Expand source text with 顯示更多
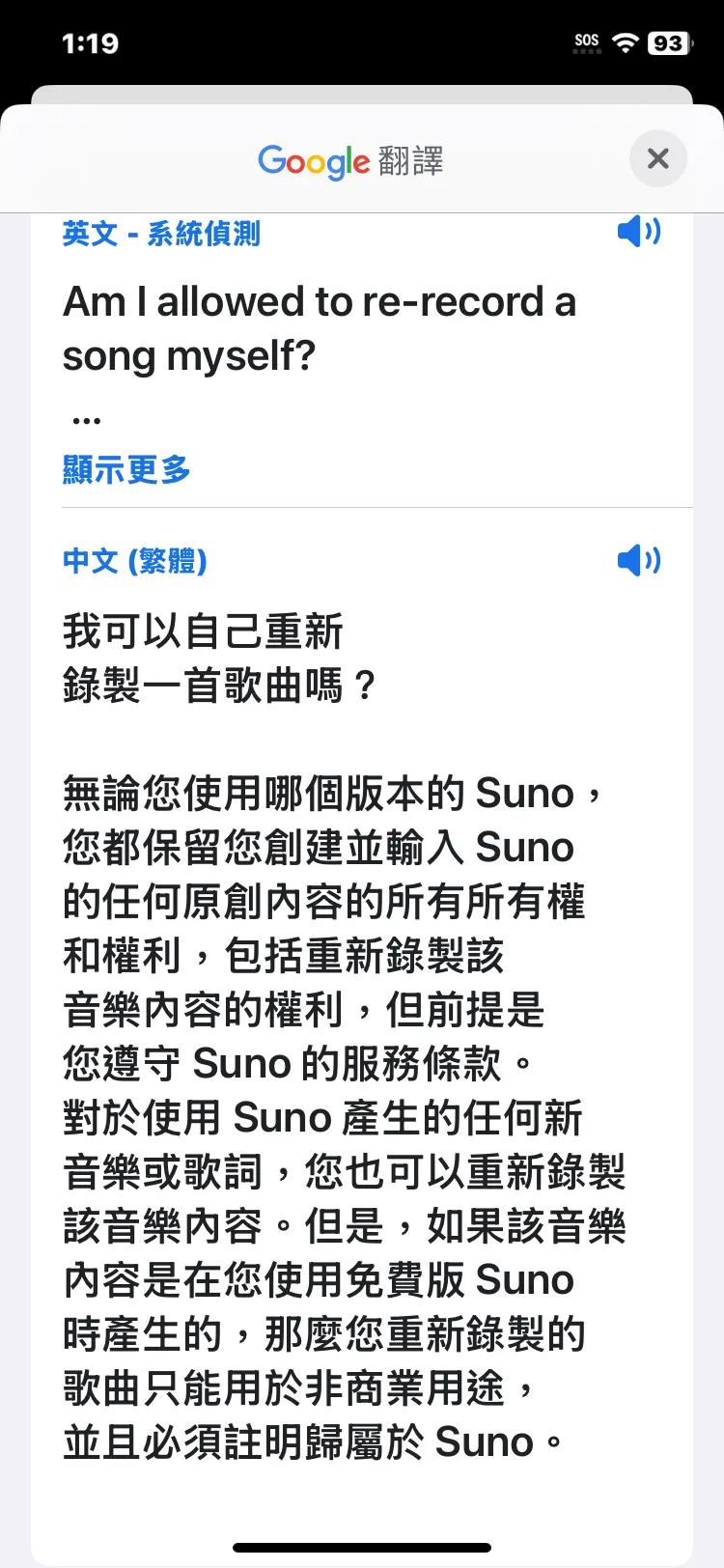Viewport: 724px width, 1568px height. pos(126,470)
